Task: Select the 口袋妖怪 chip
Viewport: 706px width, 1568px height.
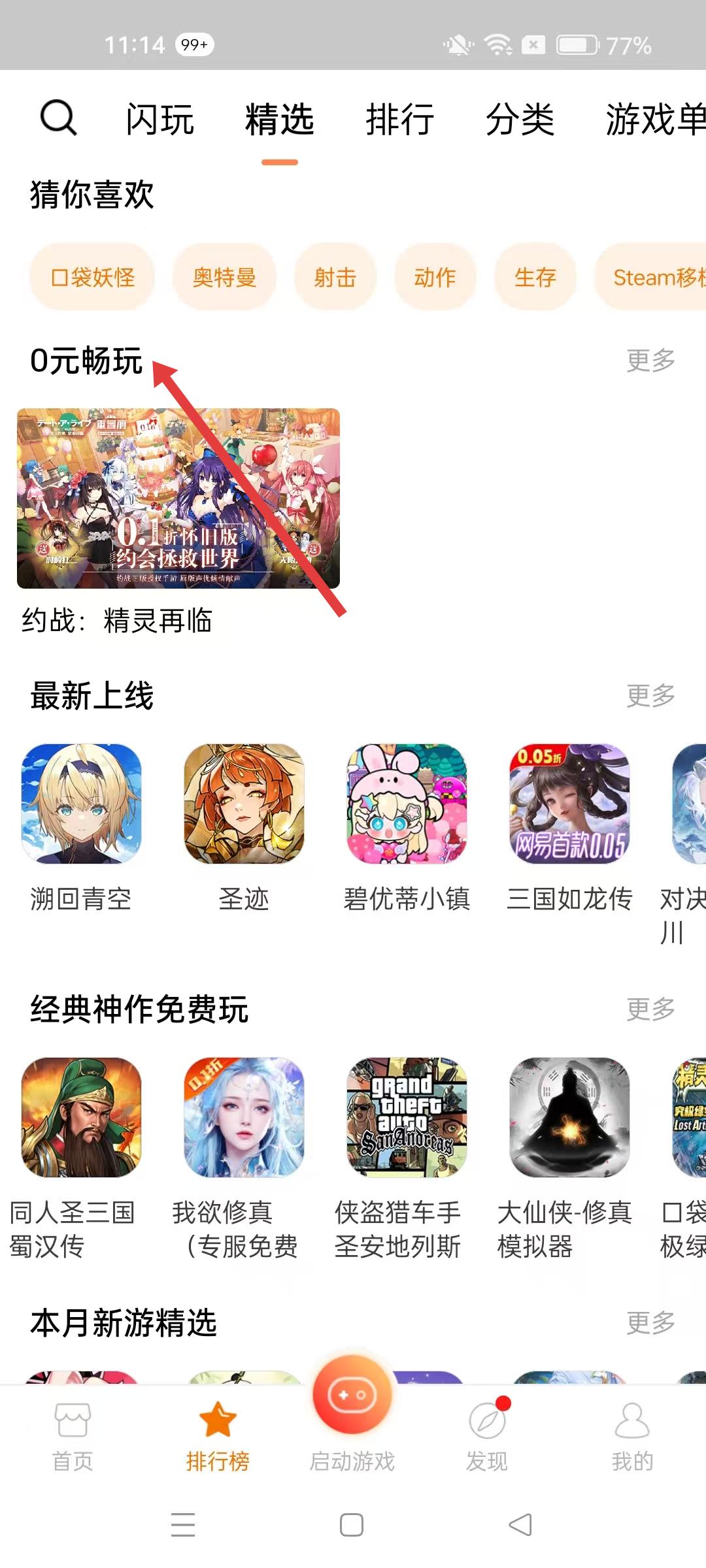Action: click(x=92, y=277)
